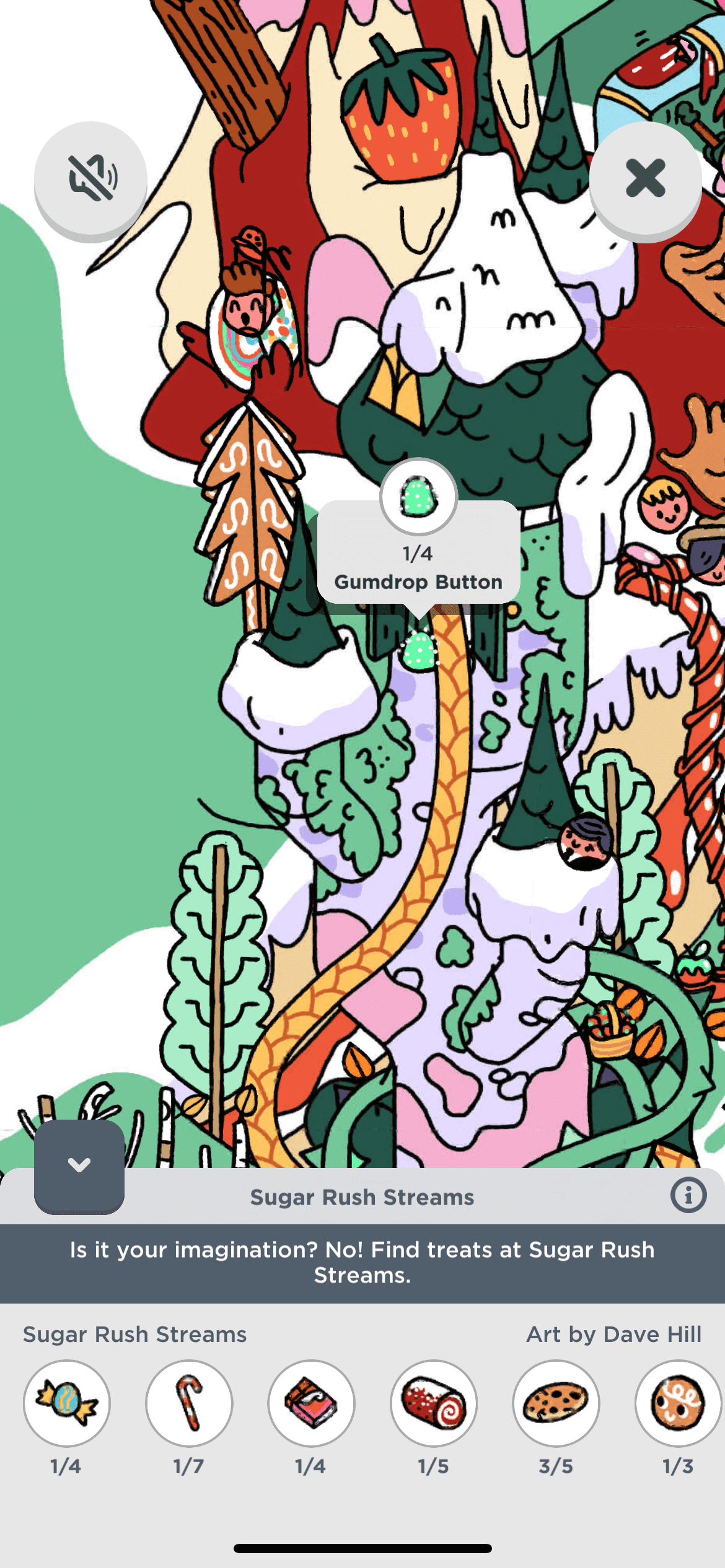Toggle the muted sound button
Viewport: 725px width, 1568px height.
pyautogui.click(x=90, y=178)
